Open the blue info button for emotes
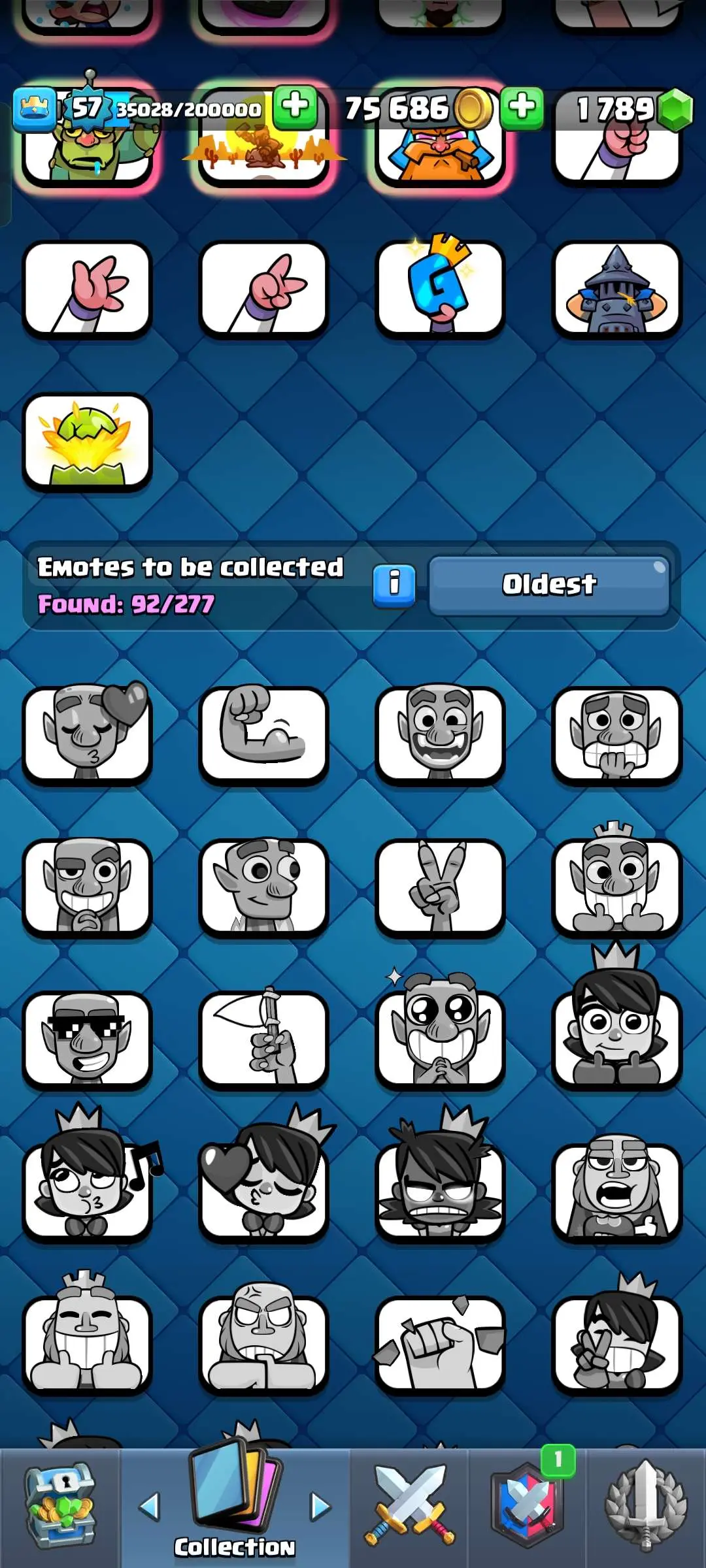Image resolution: width=706 pixels, height=1568 pixels. pyautogui.click(x=394, y=585)
